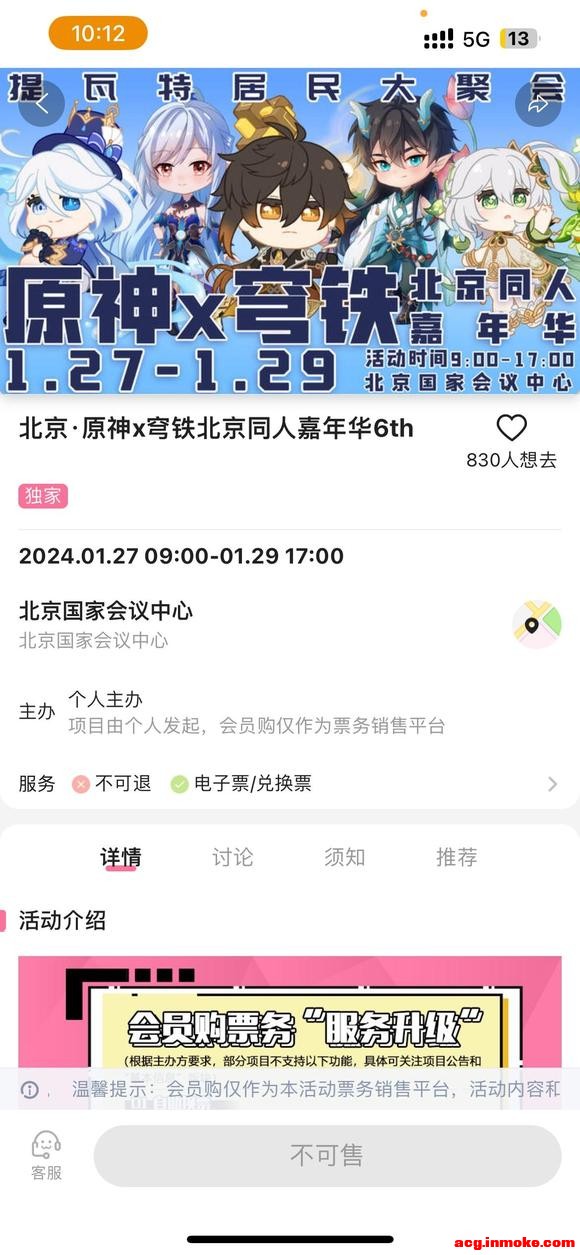Screen dimensions: 580x1255
Task: Tap the 不可售 purchase button
Action: click(x=327, y=1156)
